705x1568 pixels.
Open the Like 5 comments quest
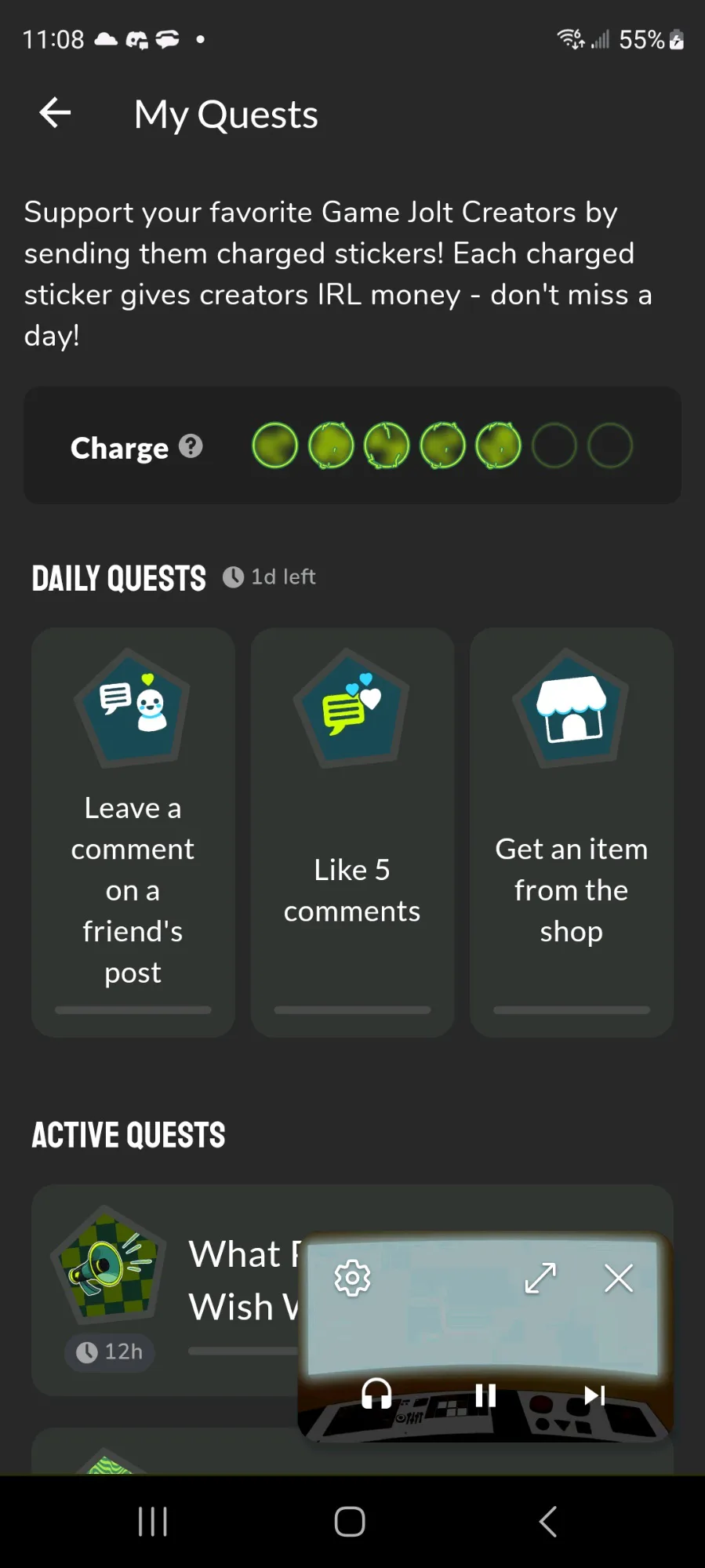click(352, 831)
